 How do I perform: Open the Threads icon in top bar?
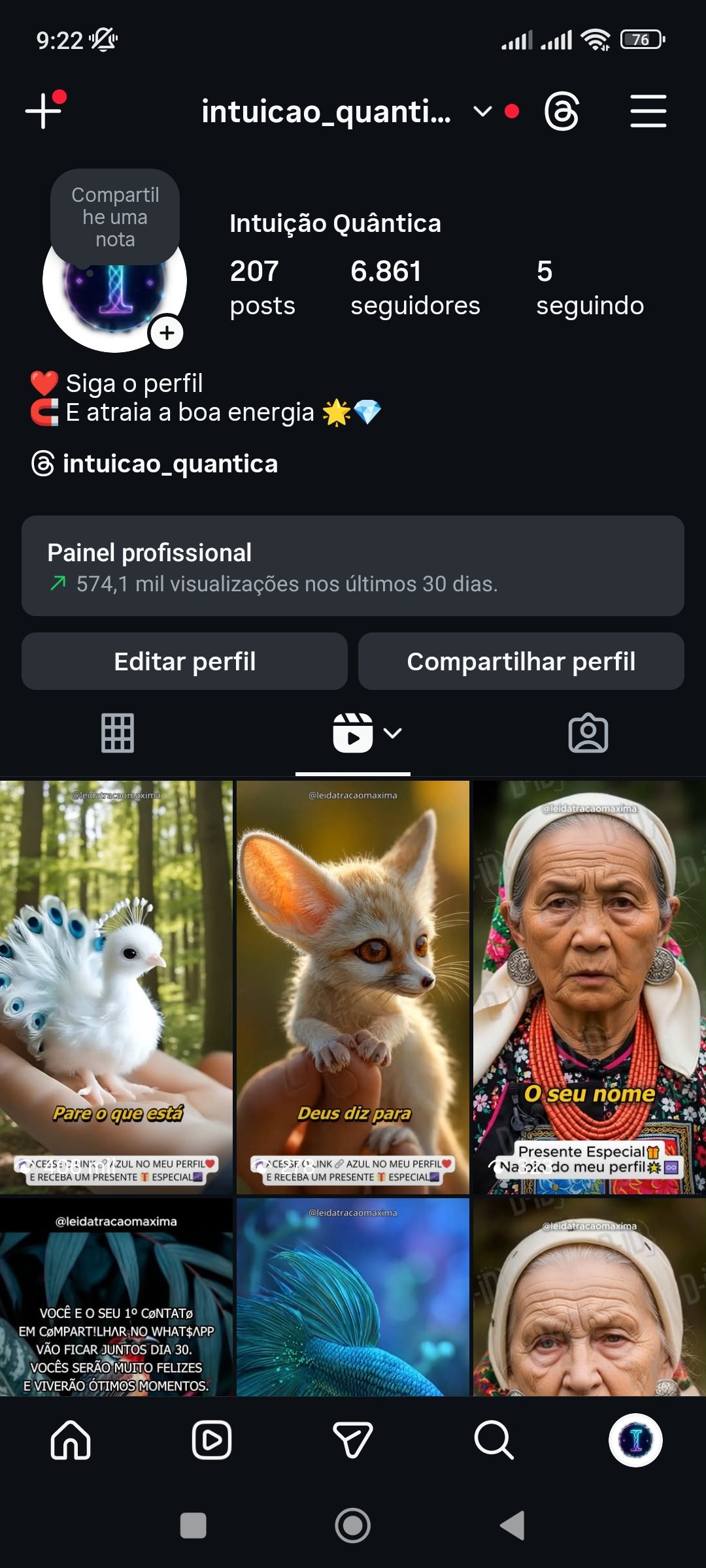pyautogui.click(x=562, y=111)
